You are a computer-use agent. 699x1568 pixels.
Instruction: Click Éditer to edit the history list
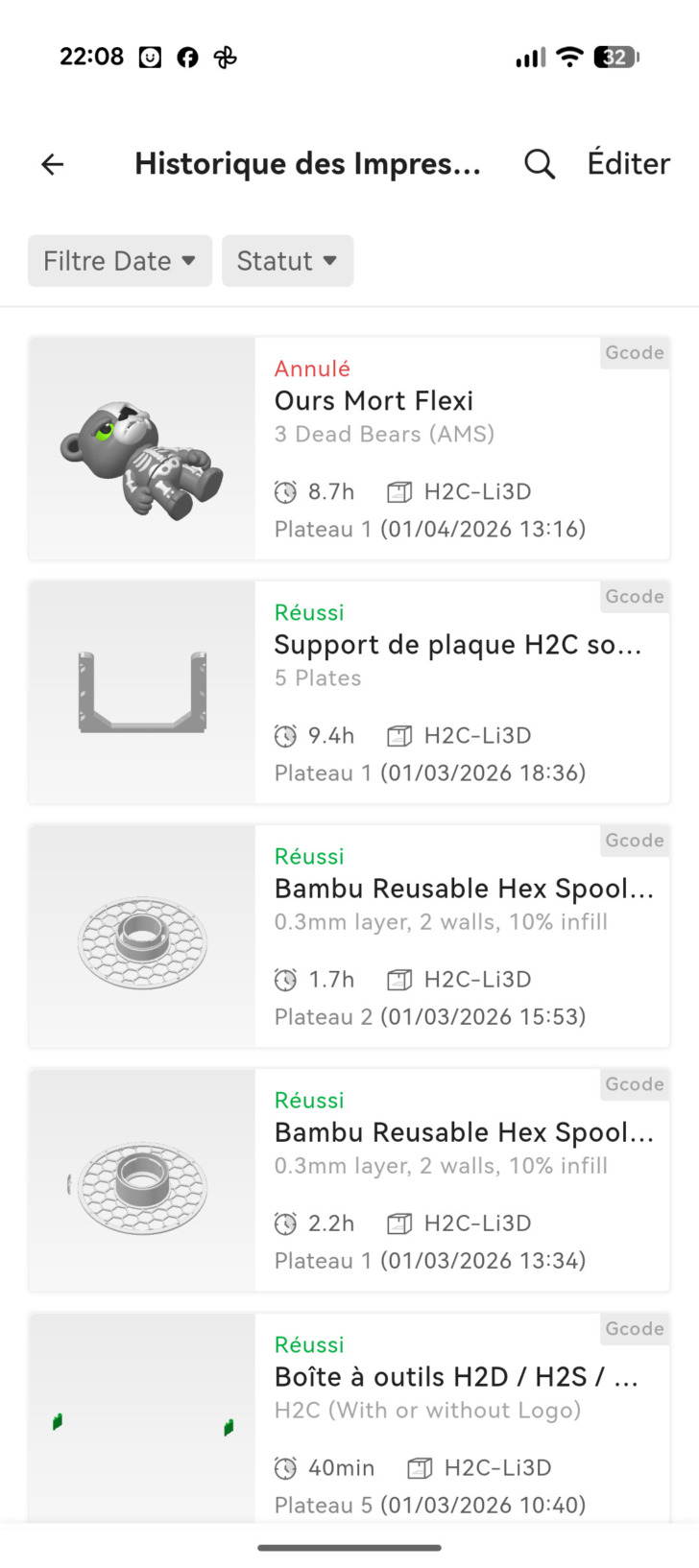point(628,164)
